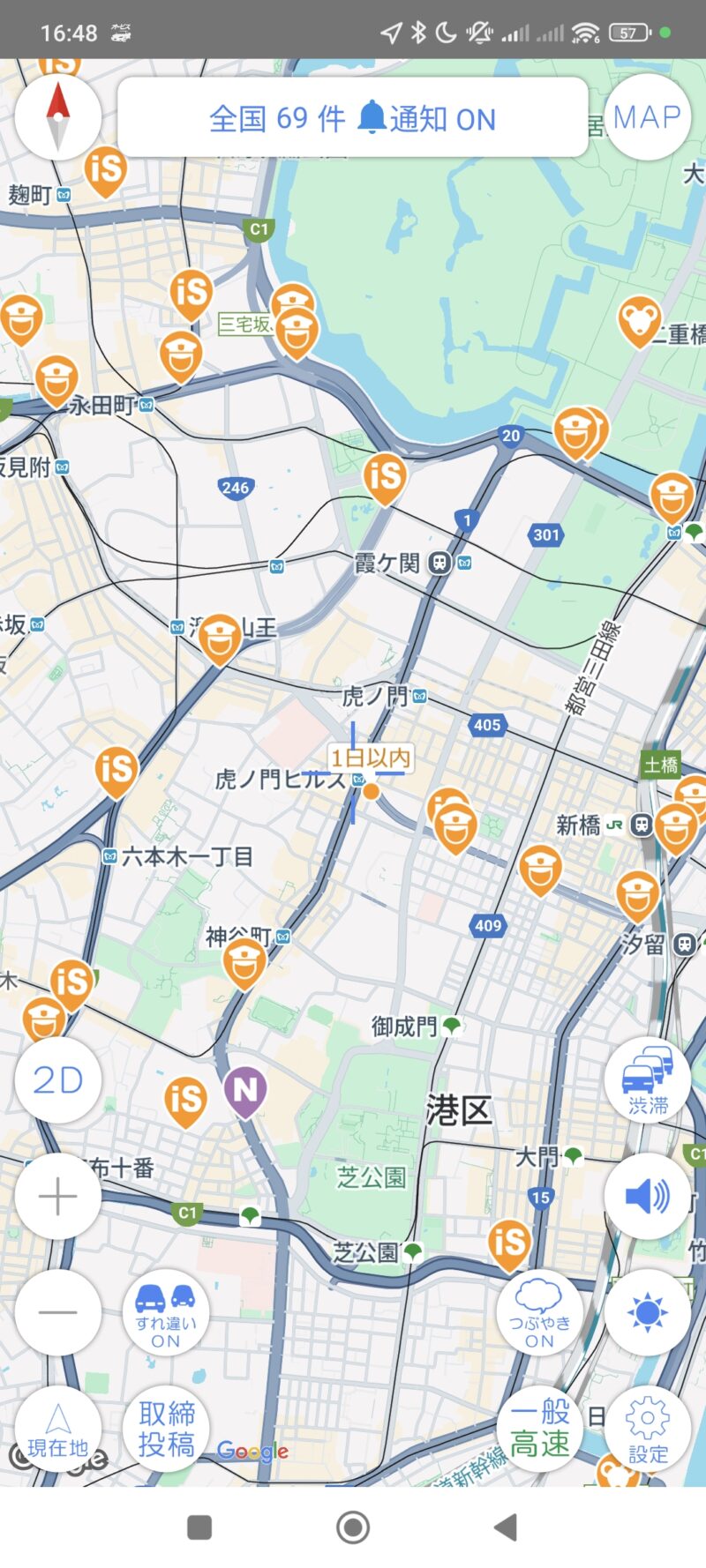Image resolution: width=706 pixels, height=1568 pixels.
Task: Open 取締 投稿 to report enforcement
Action: click(166, 1429)
